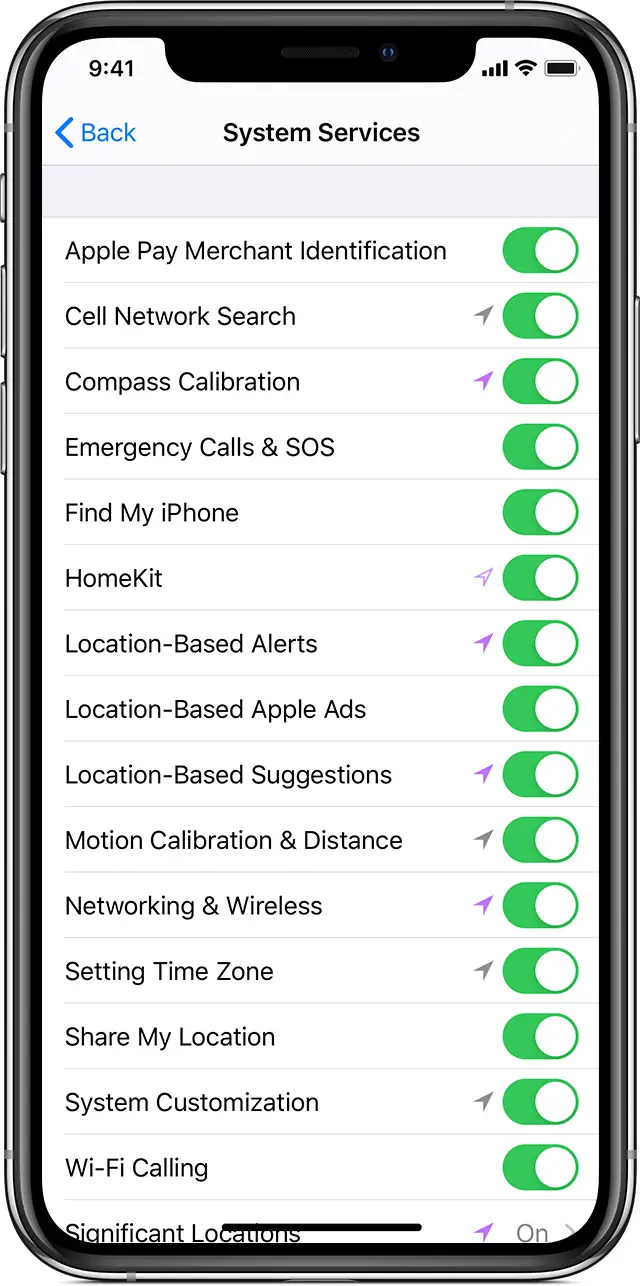Go back to the previous settings page

(96, 133)
